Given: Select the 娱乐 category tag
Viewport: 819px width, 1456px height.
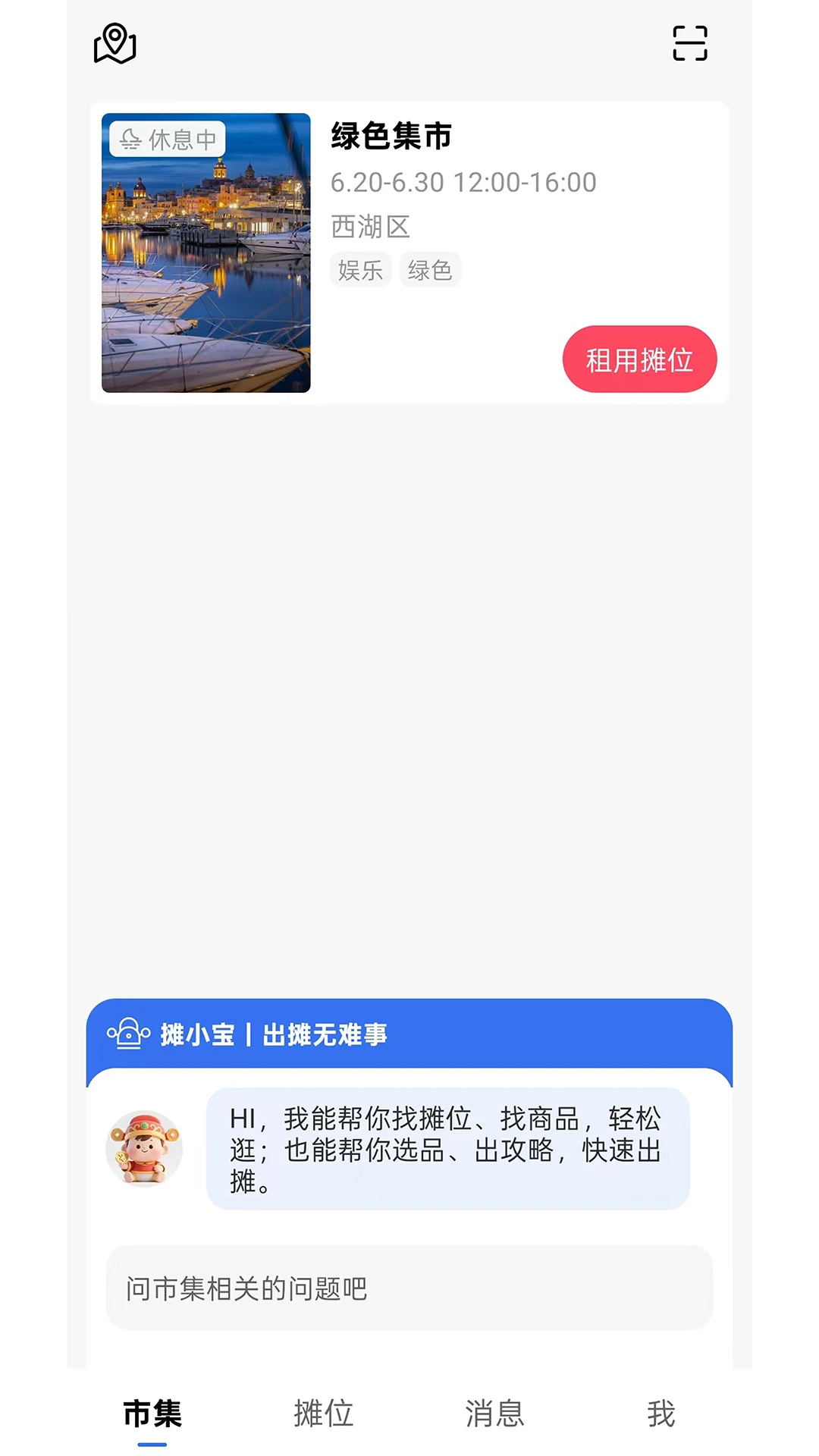Looking at the screenshot, I should pos(361,269).
